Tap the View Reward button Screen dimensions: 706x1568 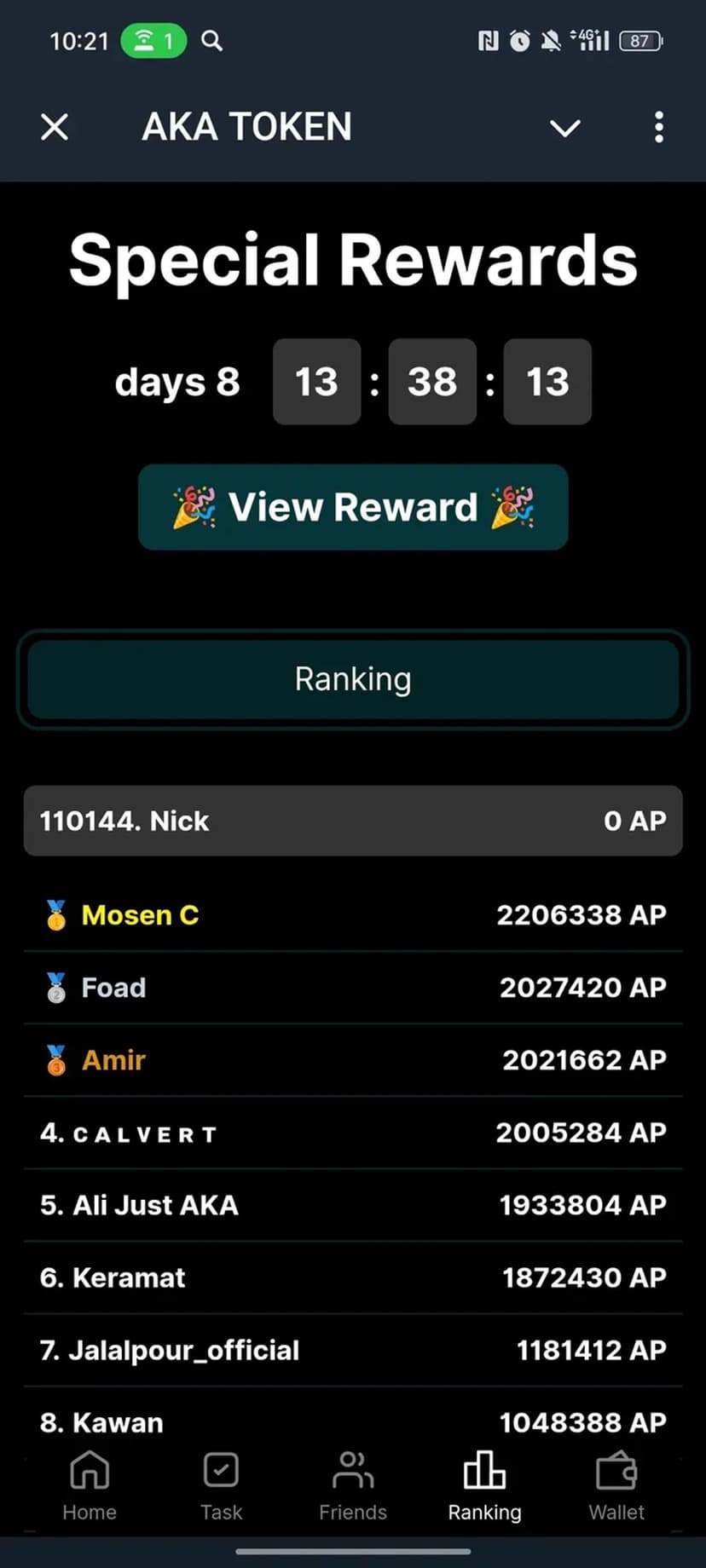(353, 507)
